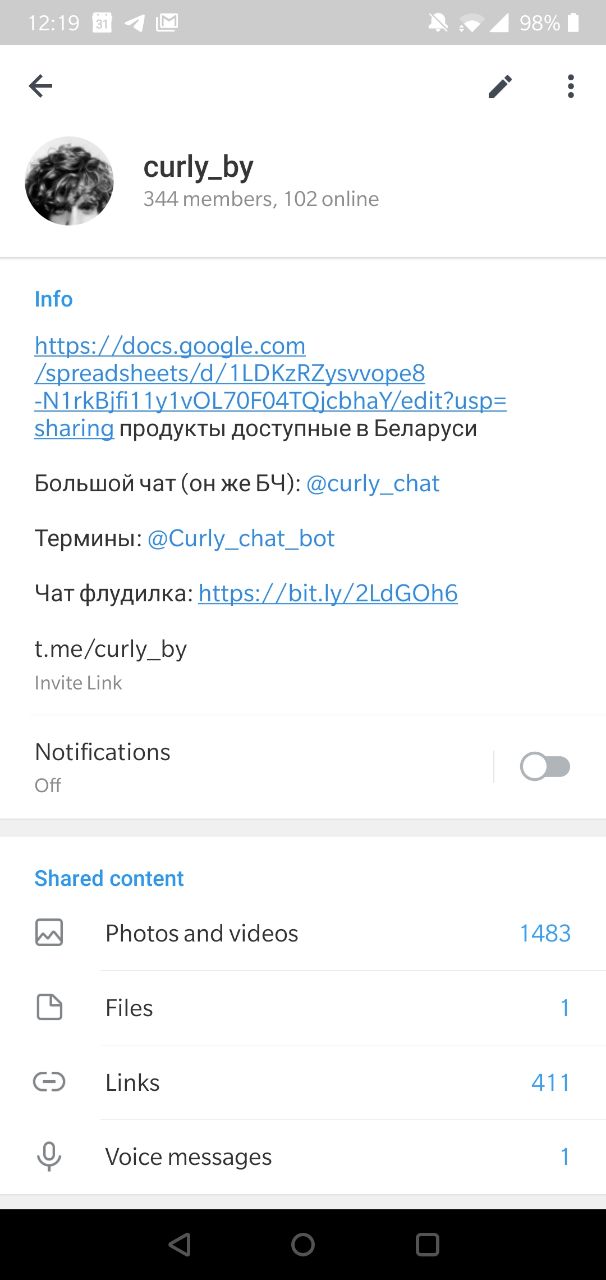This screenshot has height=1280, width=606.
Task: View the curly_by group avatar
Action: tap(69, 181)
